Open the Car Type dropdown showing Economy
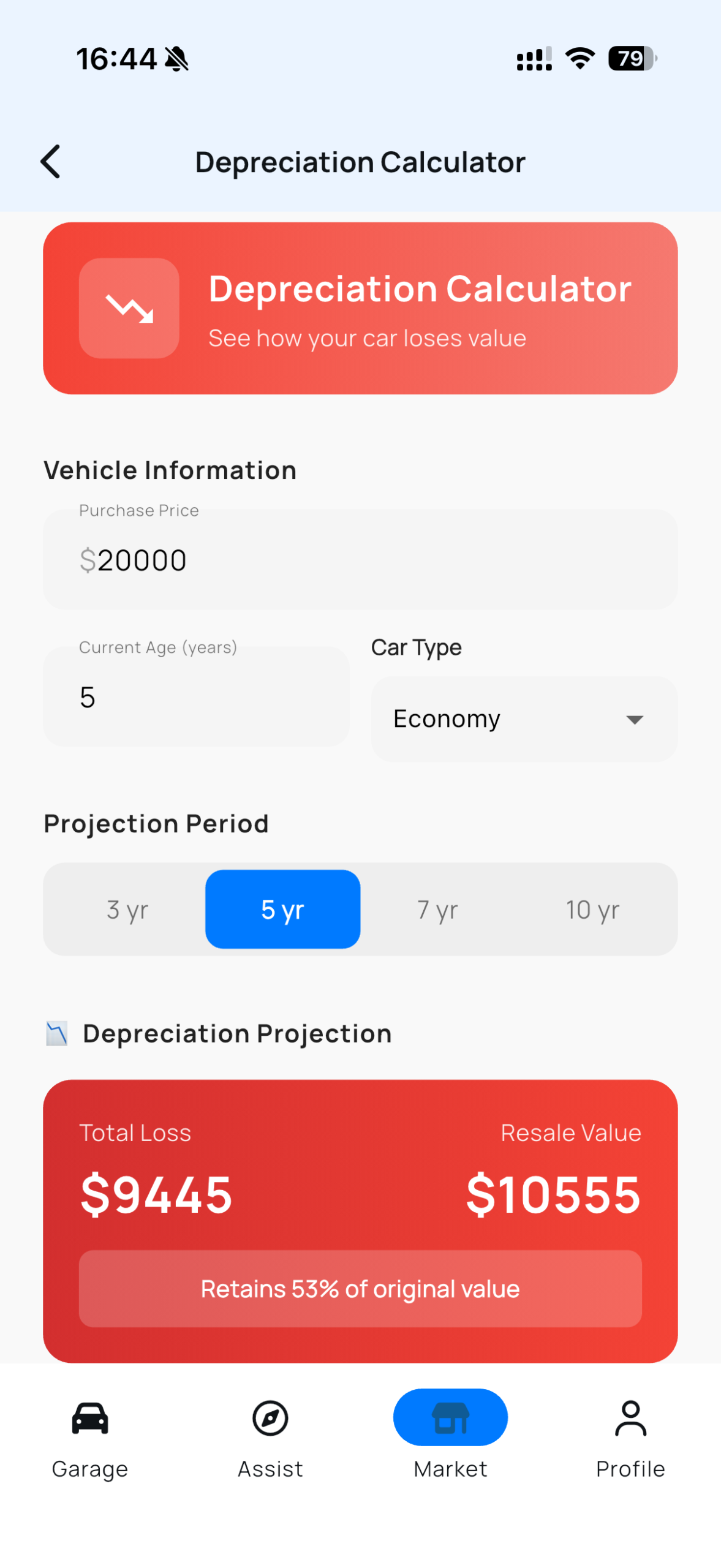Viewport: 721px width, 1568px height. (523, 718)
